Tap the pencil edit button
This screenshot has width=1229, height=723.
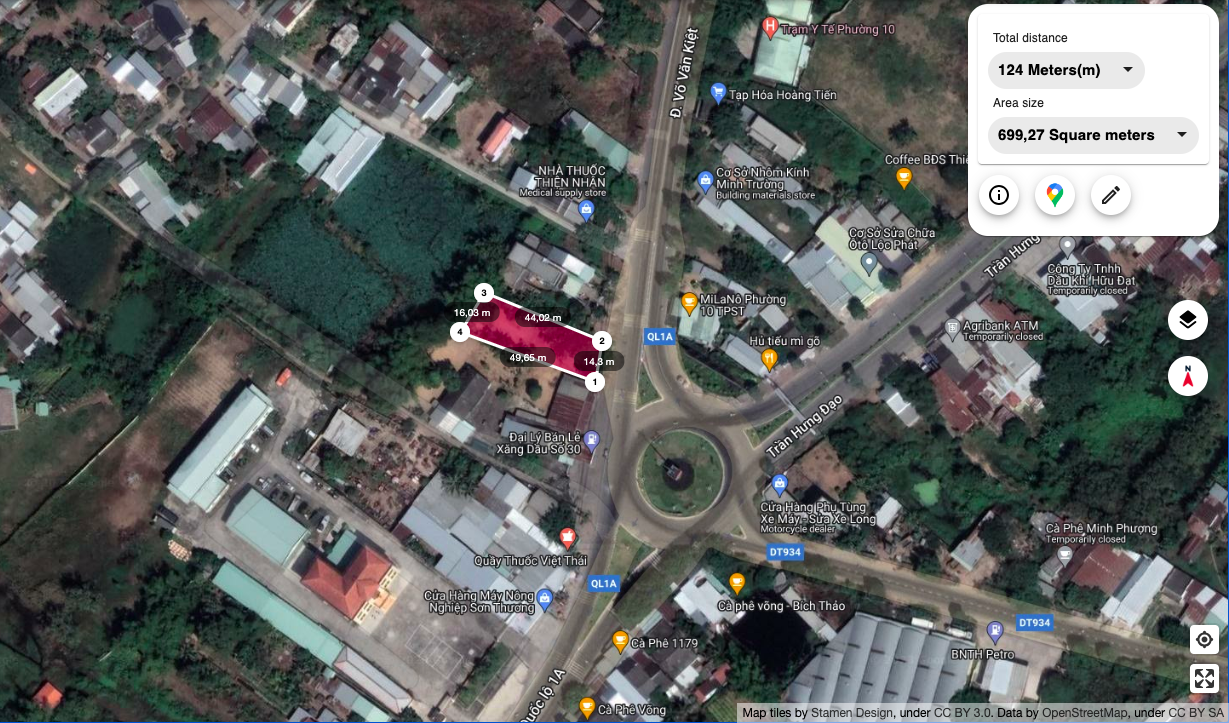(x=1110, y=195)
